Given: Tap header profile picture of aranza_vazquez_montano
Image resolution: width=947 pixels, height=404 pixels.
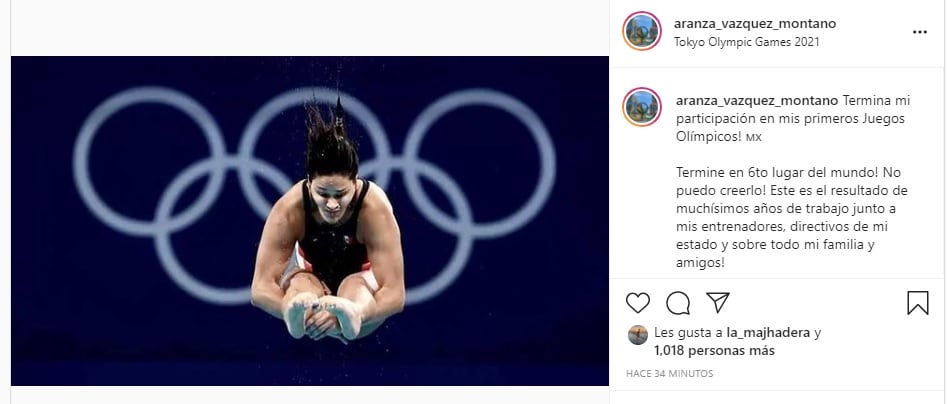Looking at the screenshot, I should 641,31.
